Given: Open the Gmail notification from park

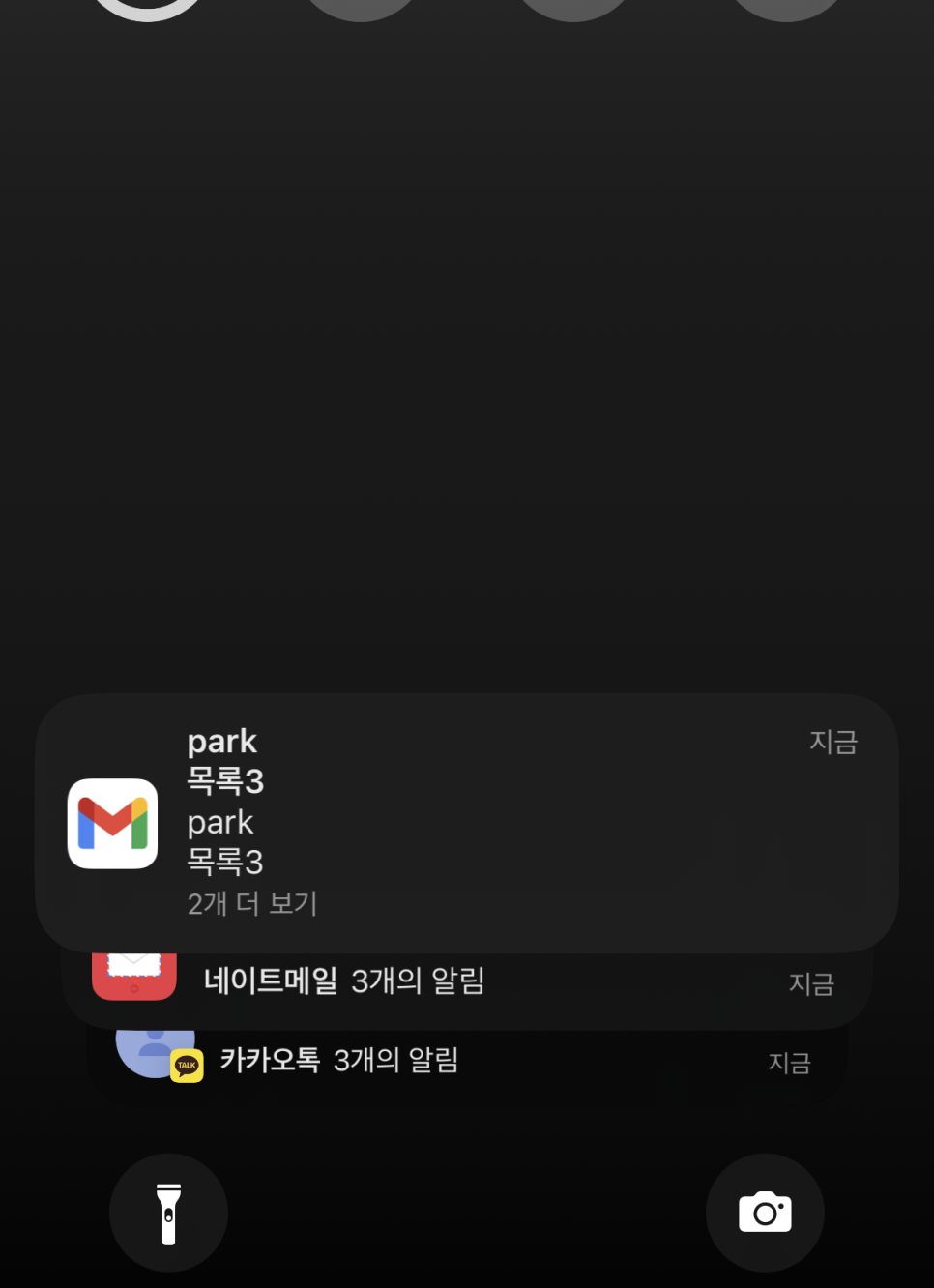Looking at the screenshot, I should [466, 822].
